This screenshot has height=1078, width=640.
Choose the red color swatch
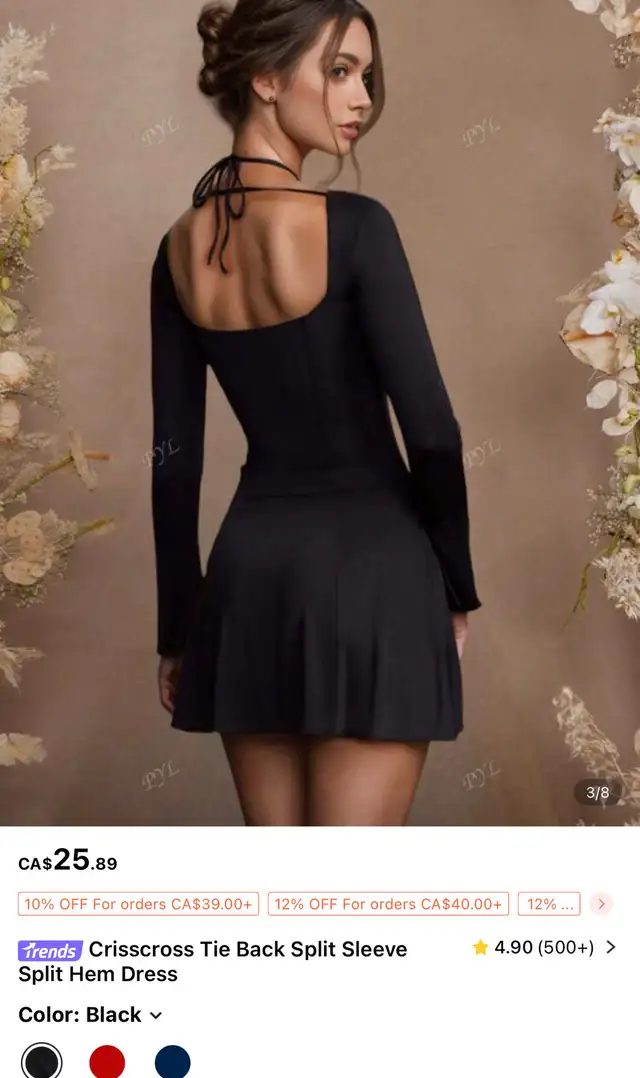pyautogui.click(x=107, y=1062)
